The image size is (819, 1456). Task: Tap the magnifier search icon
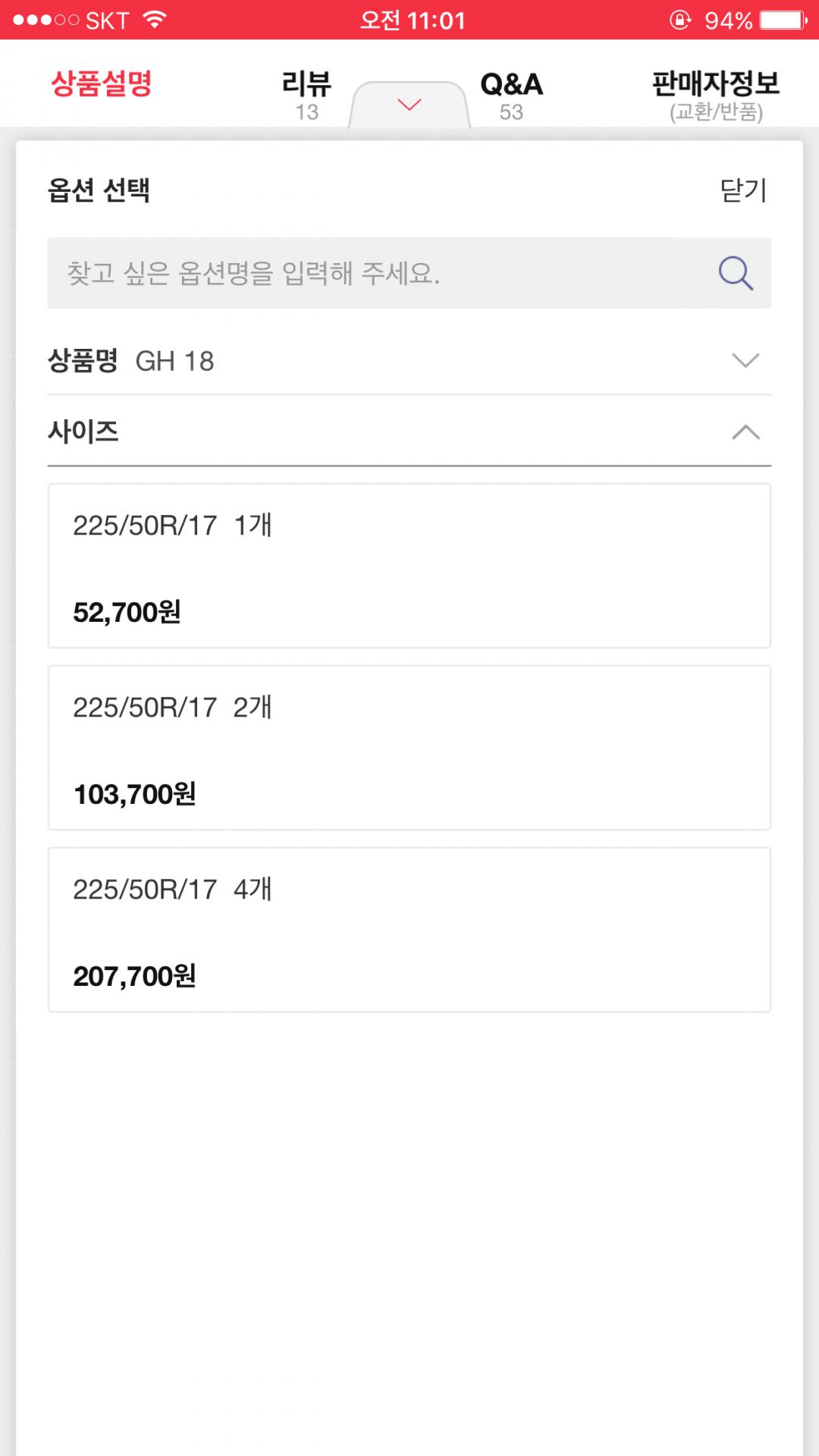736,273
